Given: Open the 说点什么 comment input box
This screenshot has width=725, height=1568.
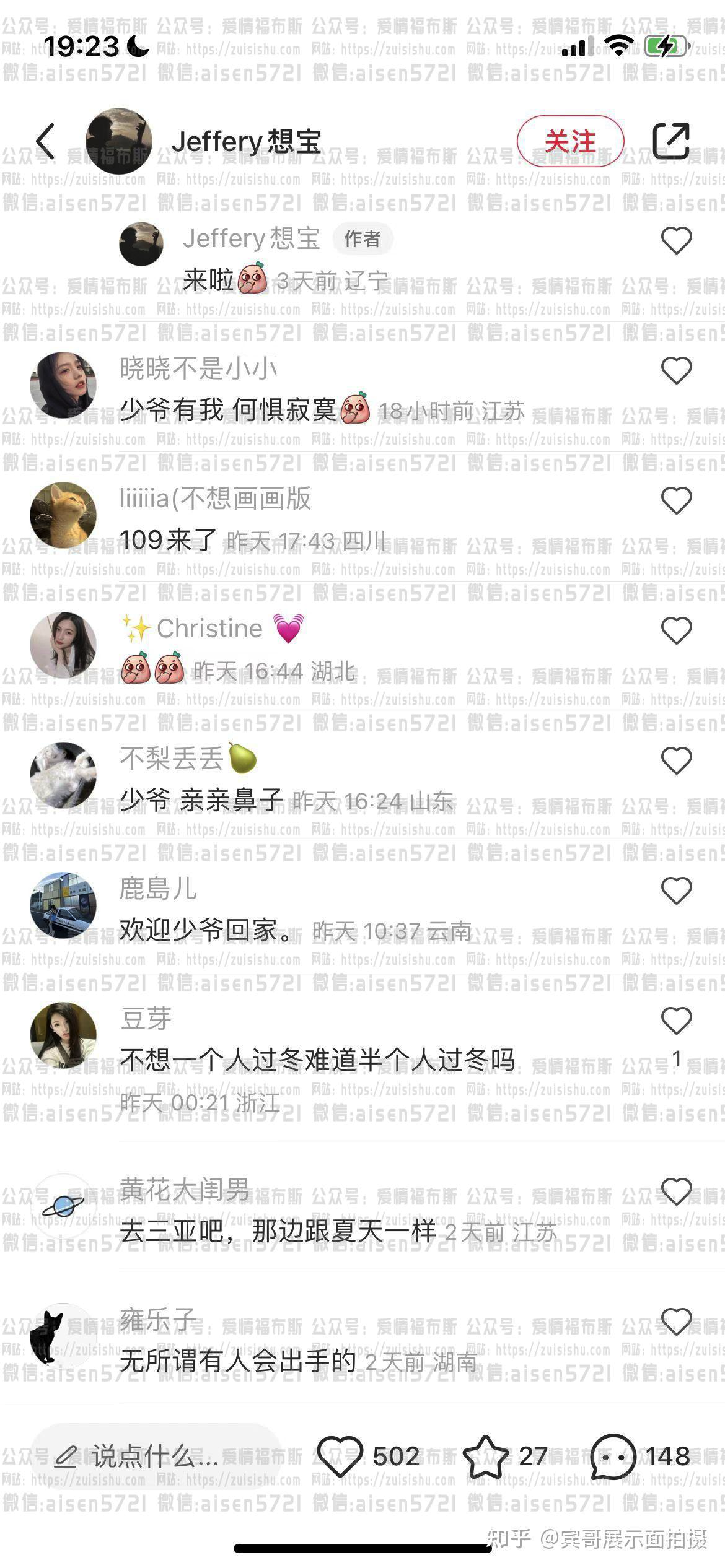Looking at the screenshot, I should click(x=155, y=1457).
